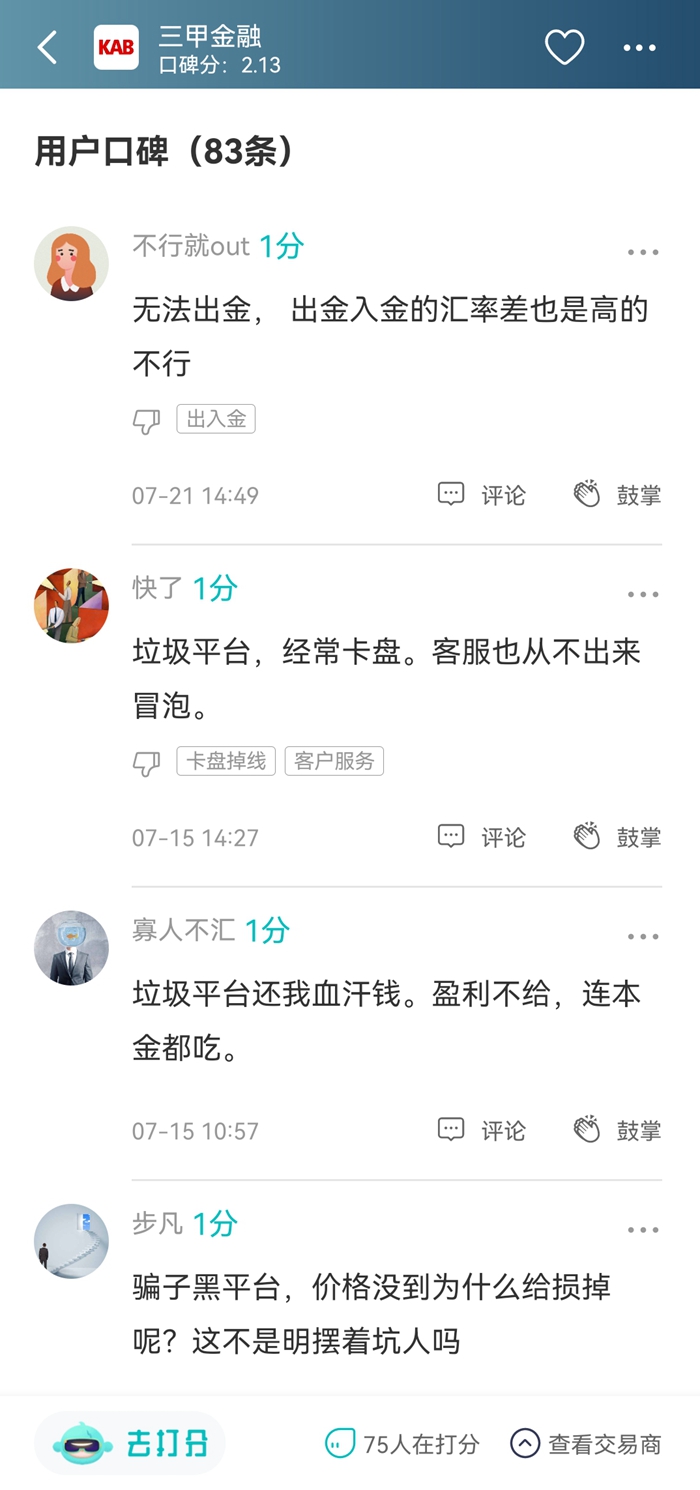Applaud 不行就out's review with 鼓掌
Screen dimensions: 700x1490
tap(617, 494)
